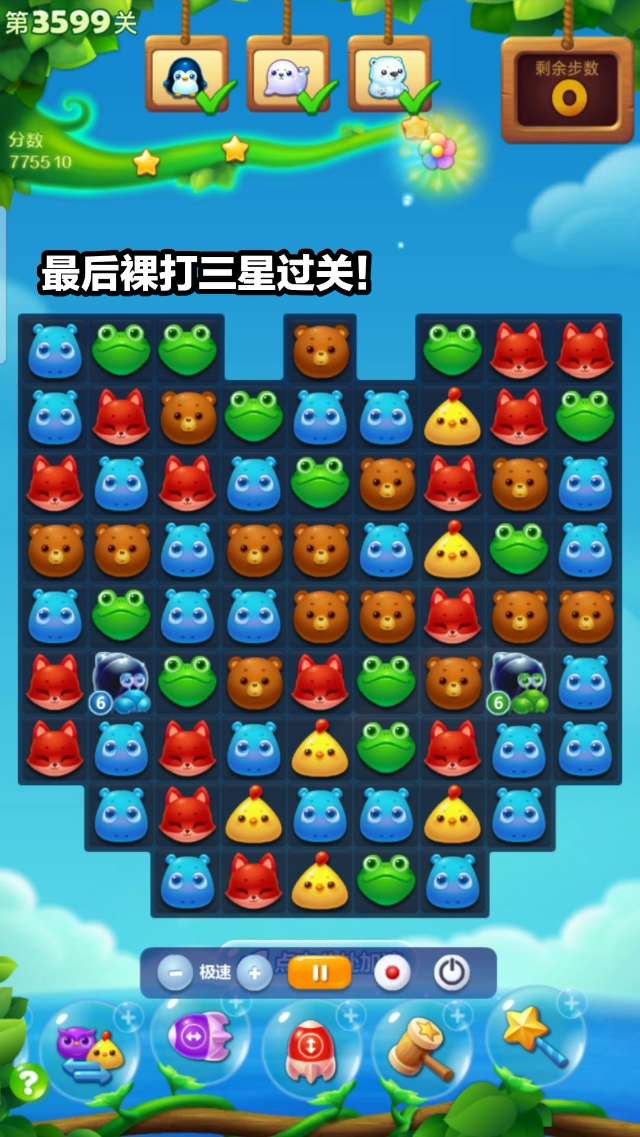Tap the red record button
Screen dimensions: 640x1137
(x=392, y=972)
